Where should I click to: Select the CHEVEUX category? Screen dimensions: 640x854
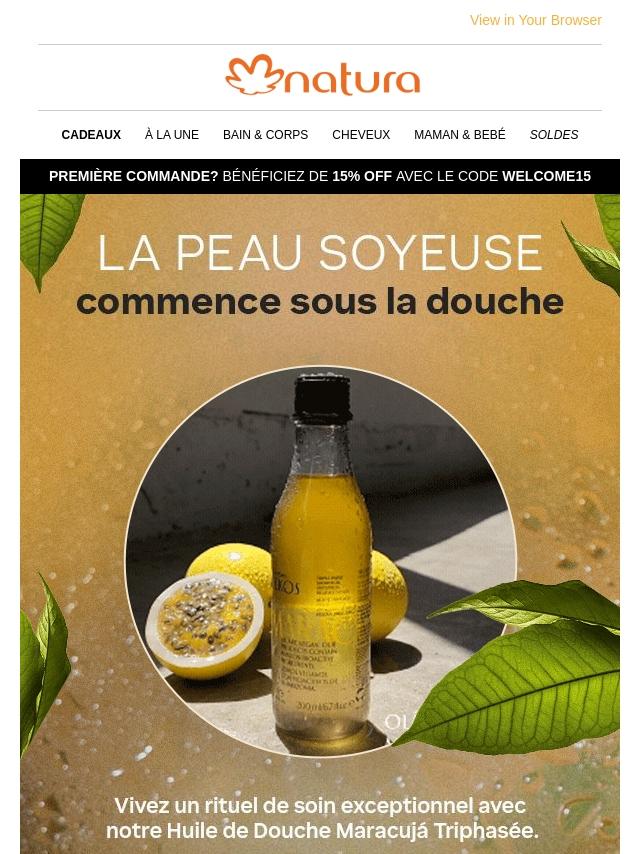[361, 135]
